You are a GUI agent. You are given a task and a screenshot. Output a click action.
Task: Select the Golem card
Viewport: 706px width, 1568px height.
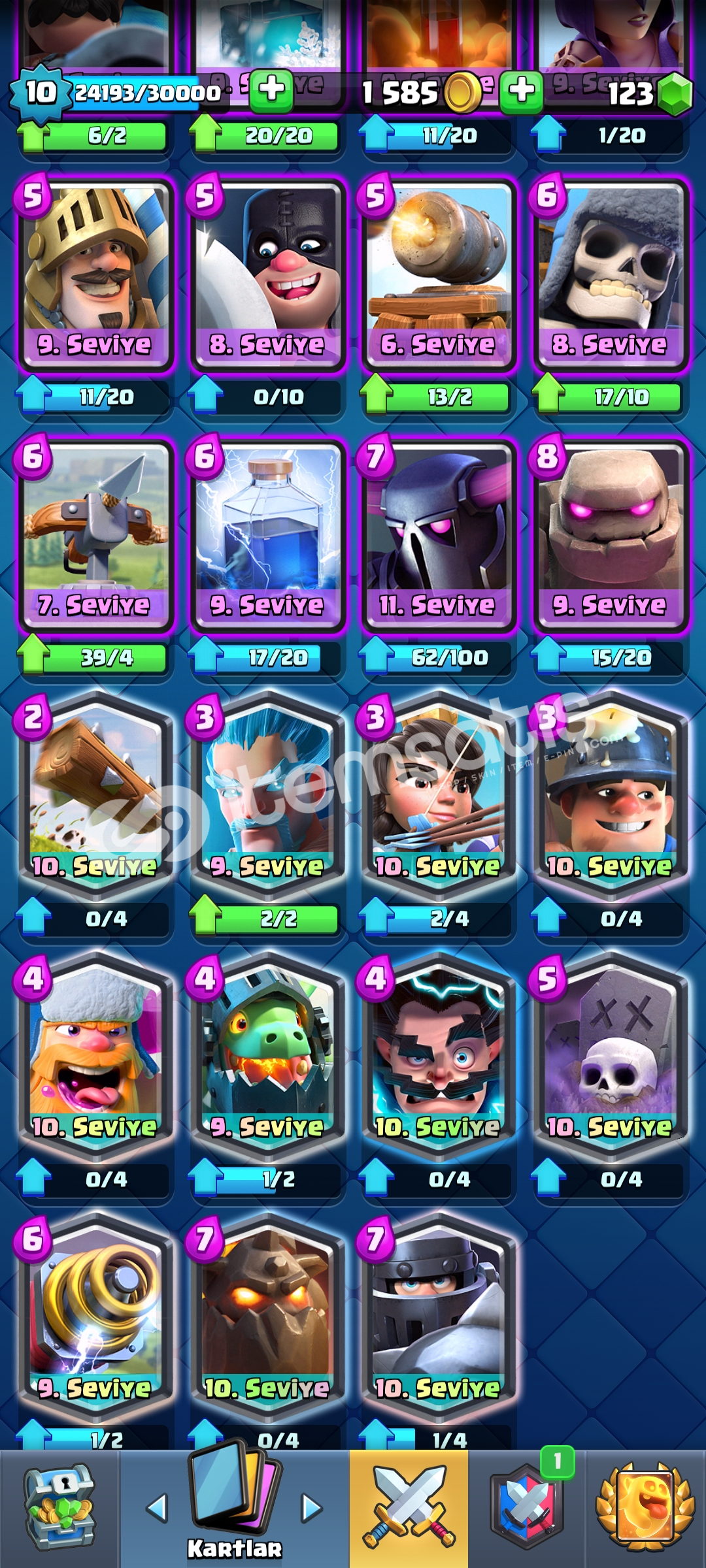coord(611,536)
